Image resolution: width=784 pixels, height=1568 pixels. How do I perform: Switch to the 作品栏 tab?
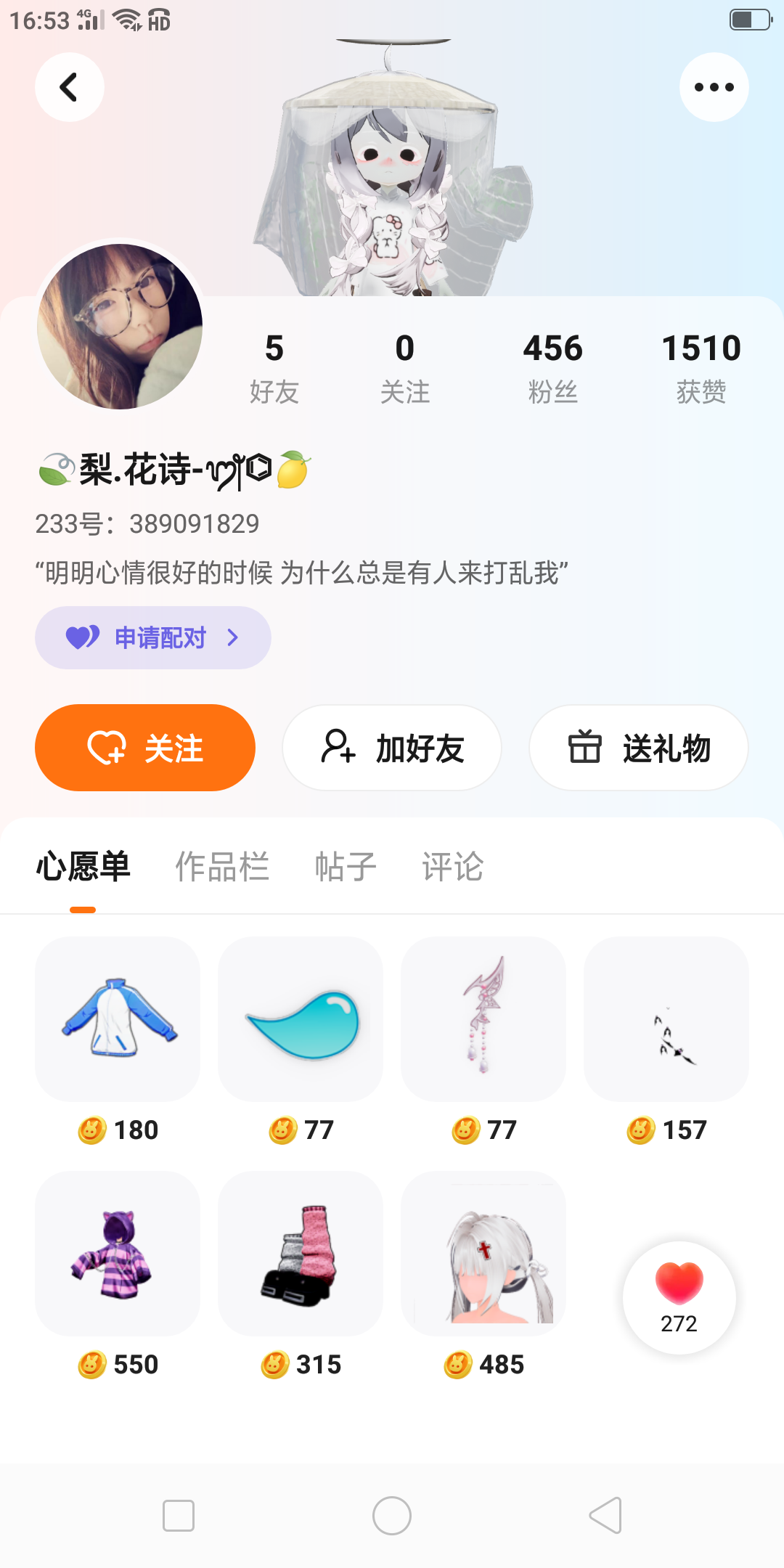[x=222, y=866]
